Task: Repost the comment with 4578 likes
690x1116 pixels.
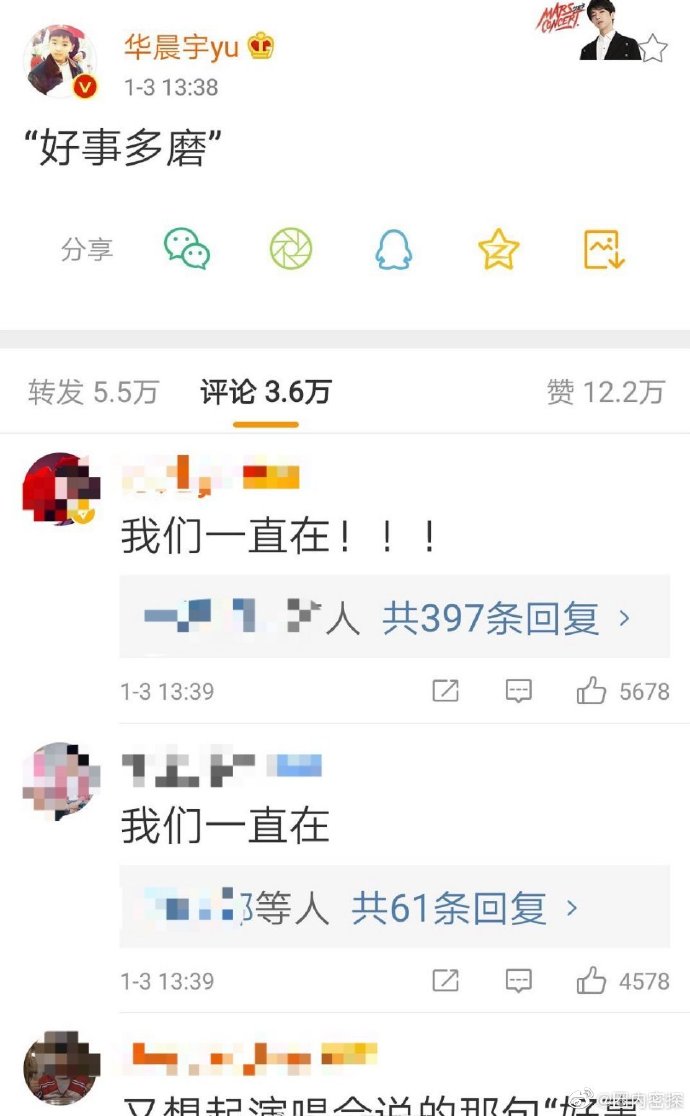Action: pos(445,981)
